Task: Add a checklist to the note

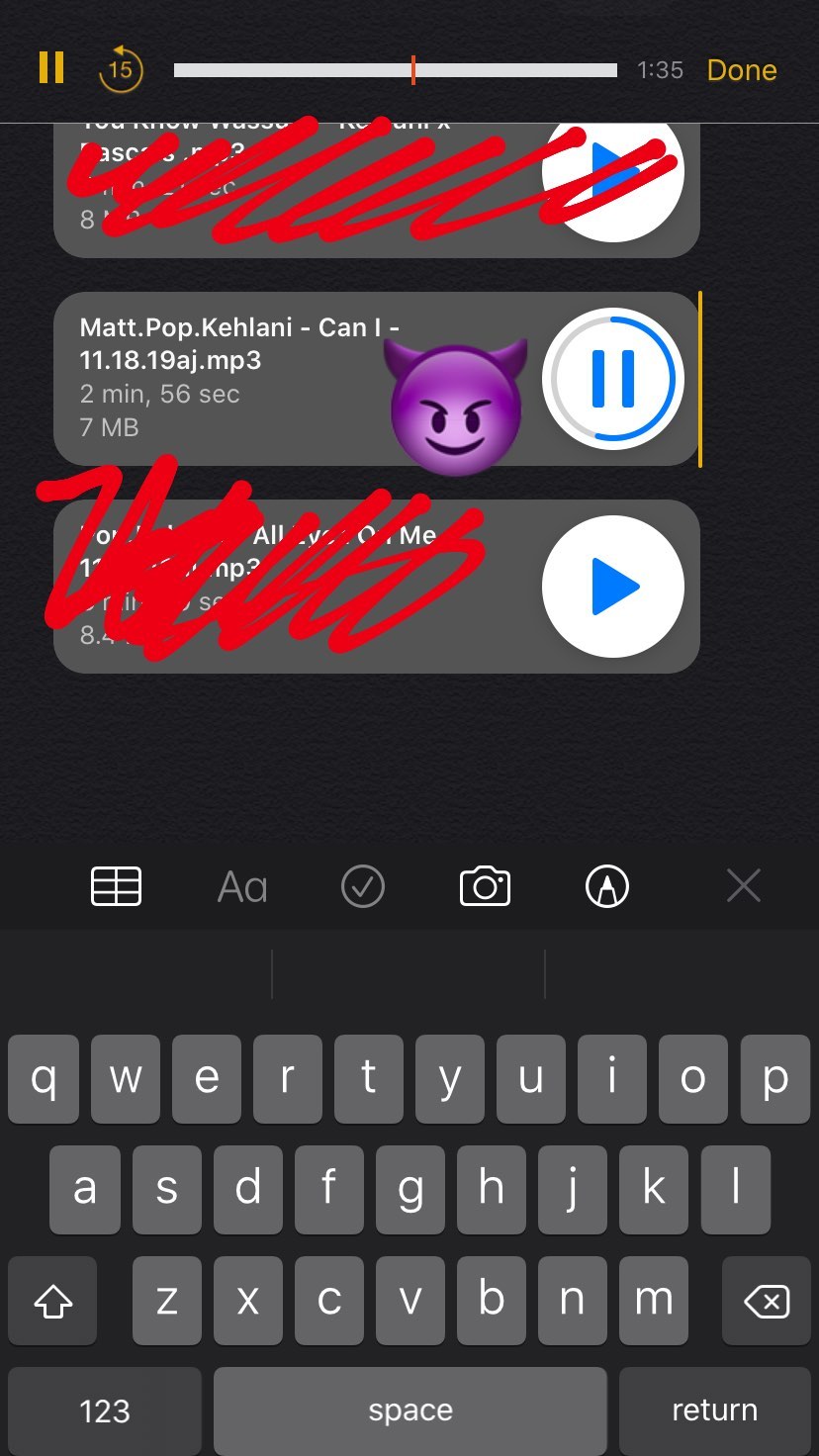Action: point(363,886)
